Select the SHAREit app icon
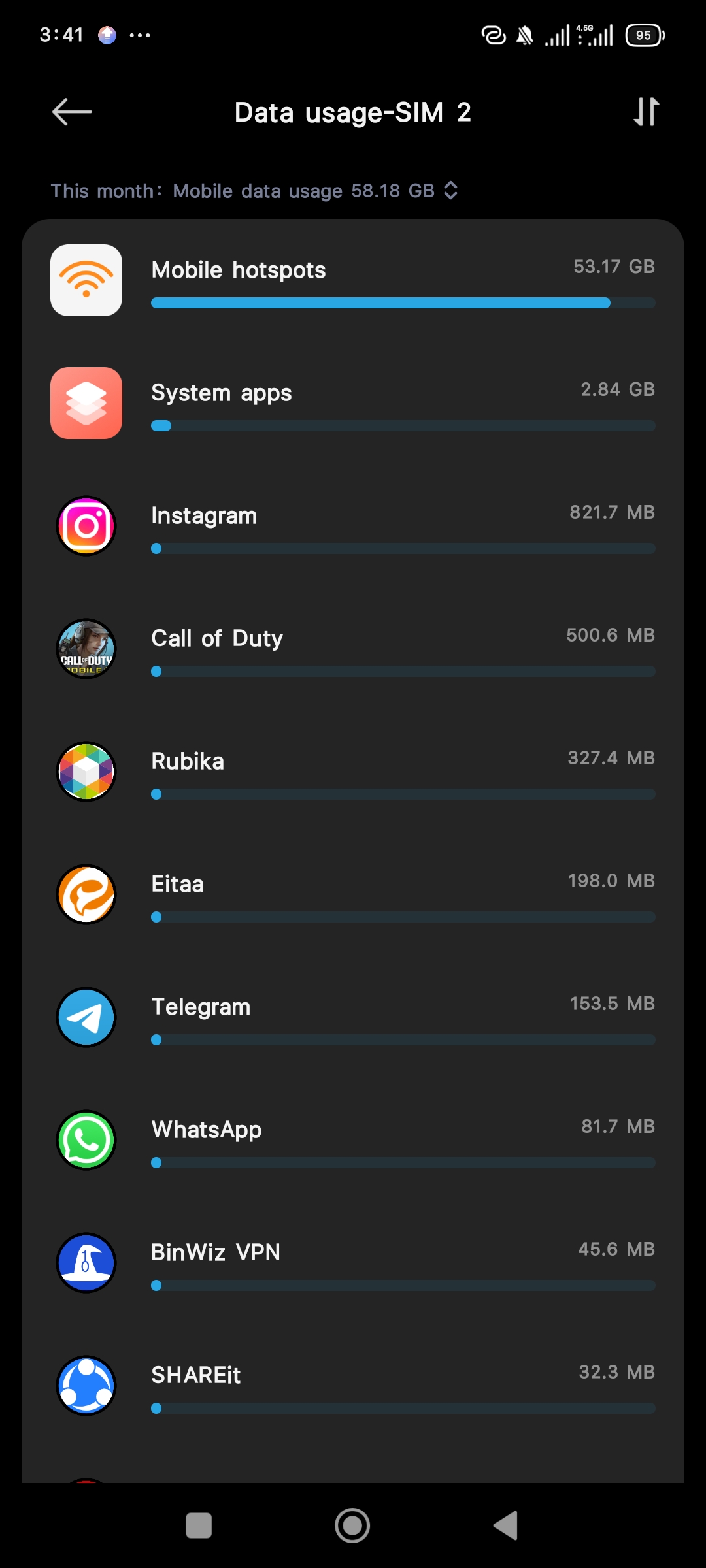Image resolution: width=706 pixels, height=1568 pixels. (86, 1386)
